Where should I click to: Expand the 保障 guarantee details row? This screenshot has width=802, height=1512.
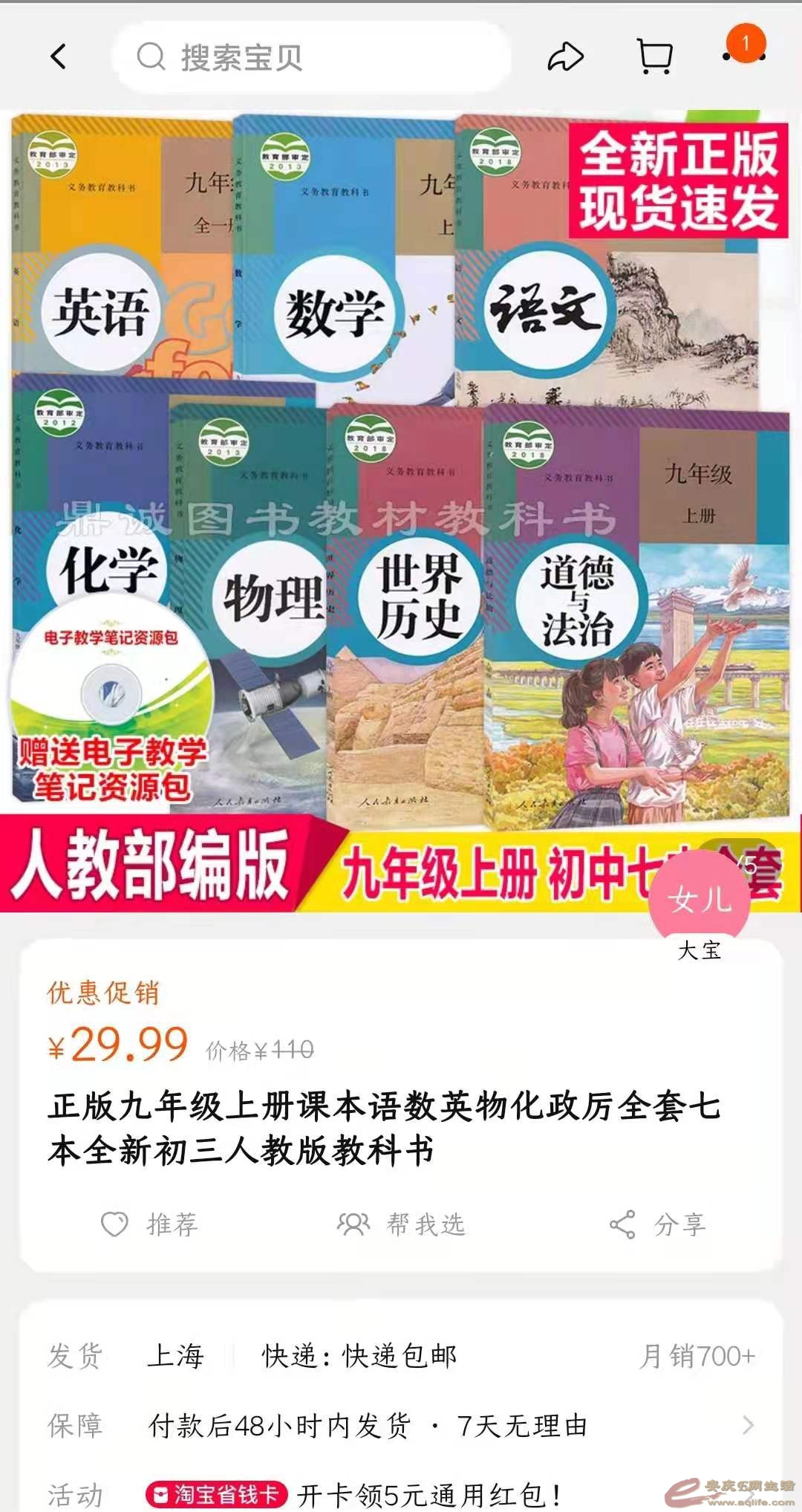401,1425
